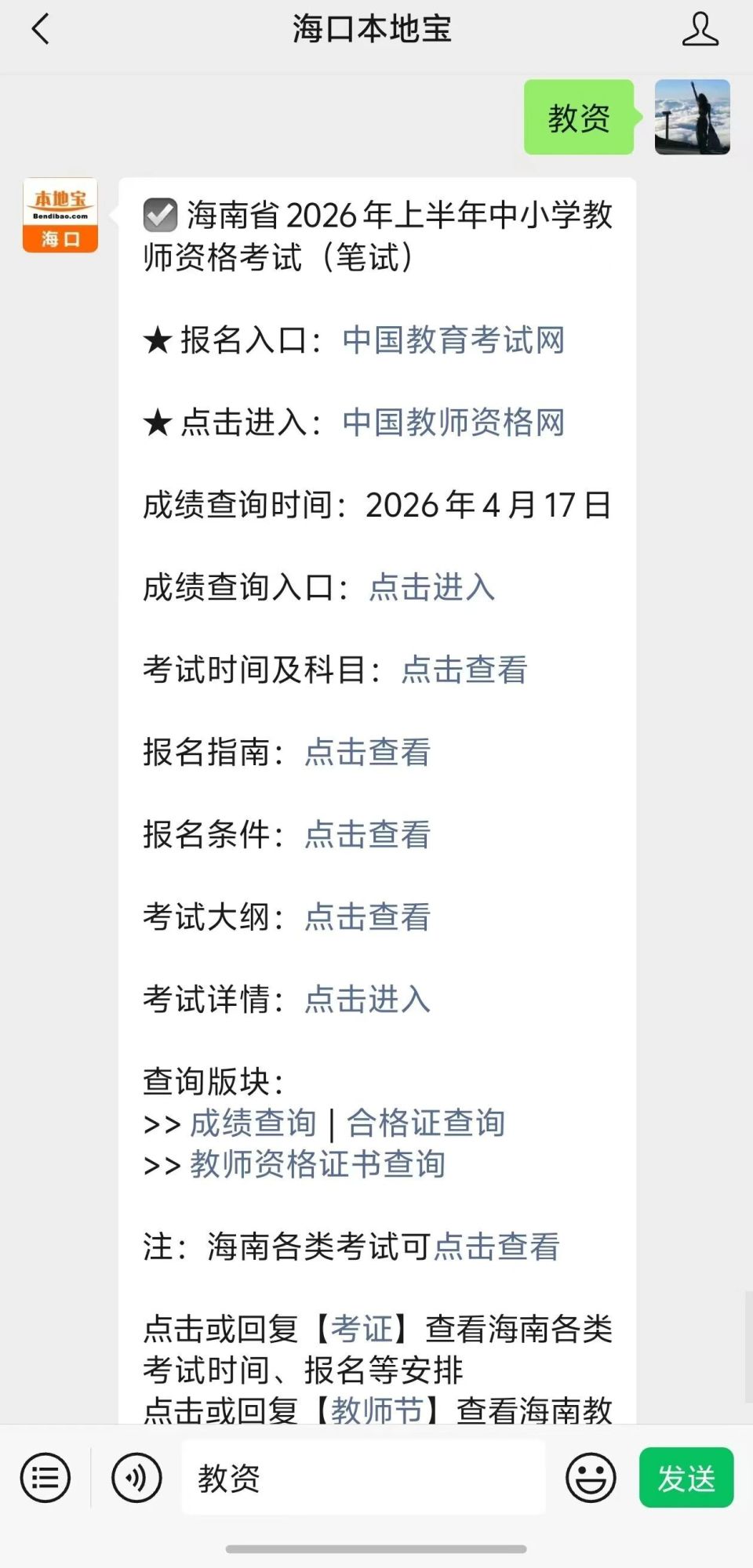This screenshot has height=1568, width=753.
Task: Open the 考试大纲 点击查看 link
Action: (366, 917)
